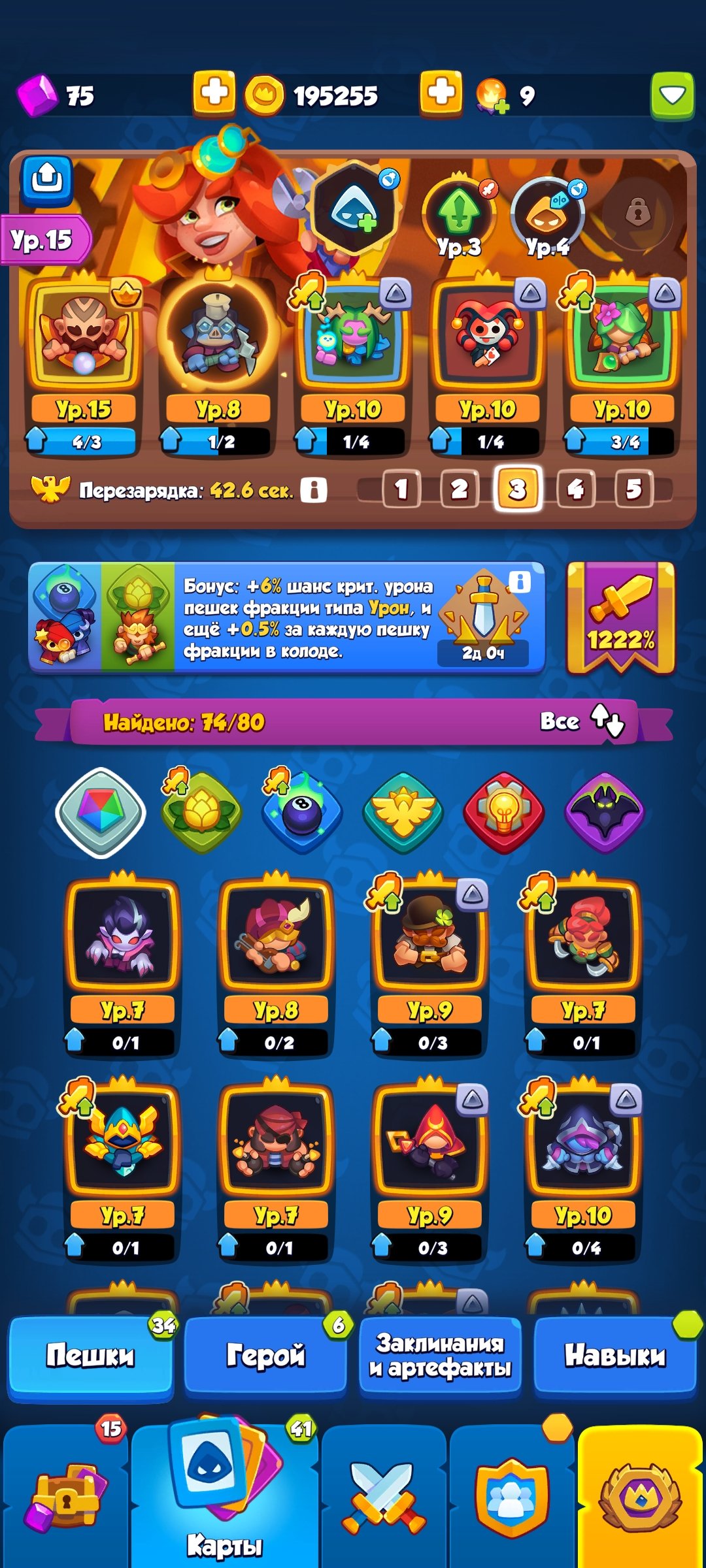Open reload time info icon

[314, 489]
